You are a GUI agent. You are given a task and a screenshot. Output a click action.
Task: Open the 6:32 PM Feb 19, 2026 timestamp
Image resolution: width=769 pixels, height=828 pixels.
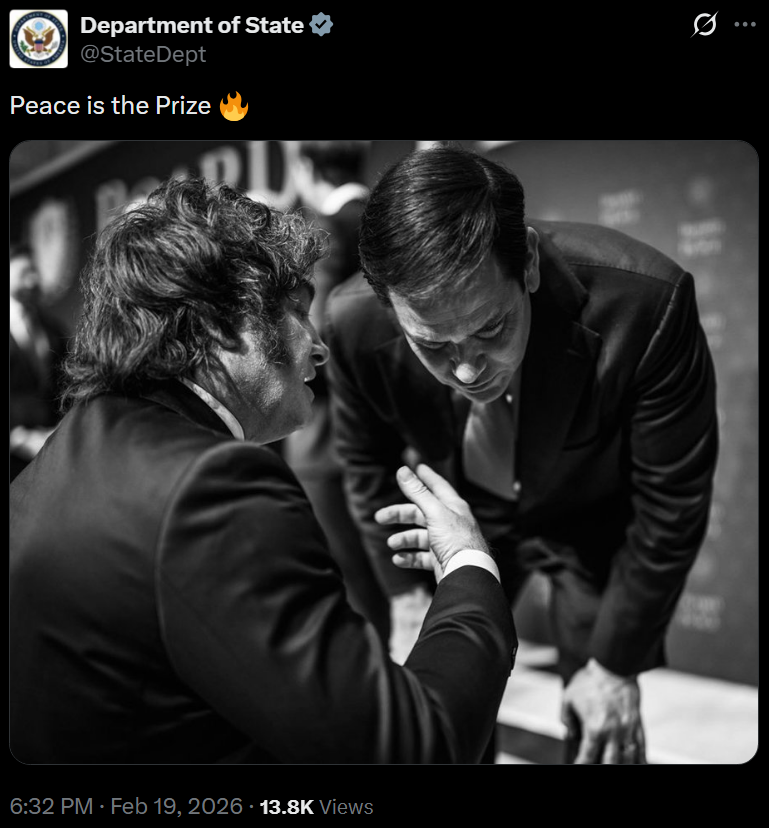click(126, 806)
